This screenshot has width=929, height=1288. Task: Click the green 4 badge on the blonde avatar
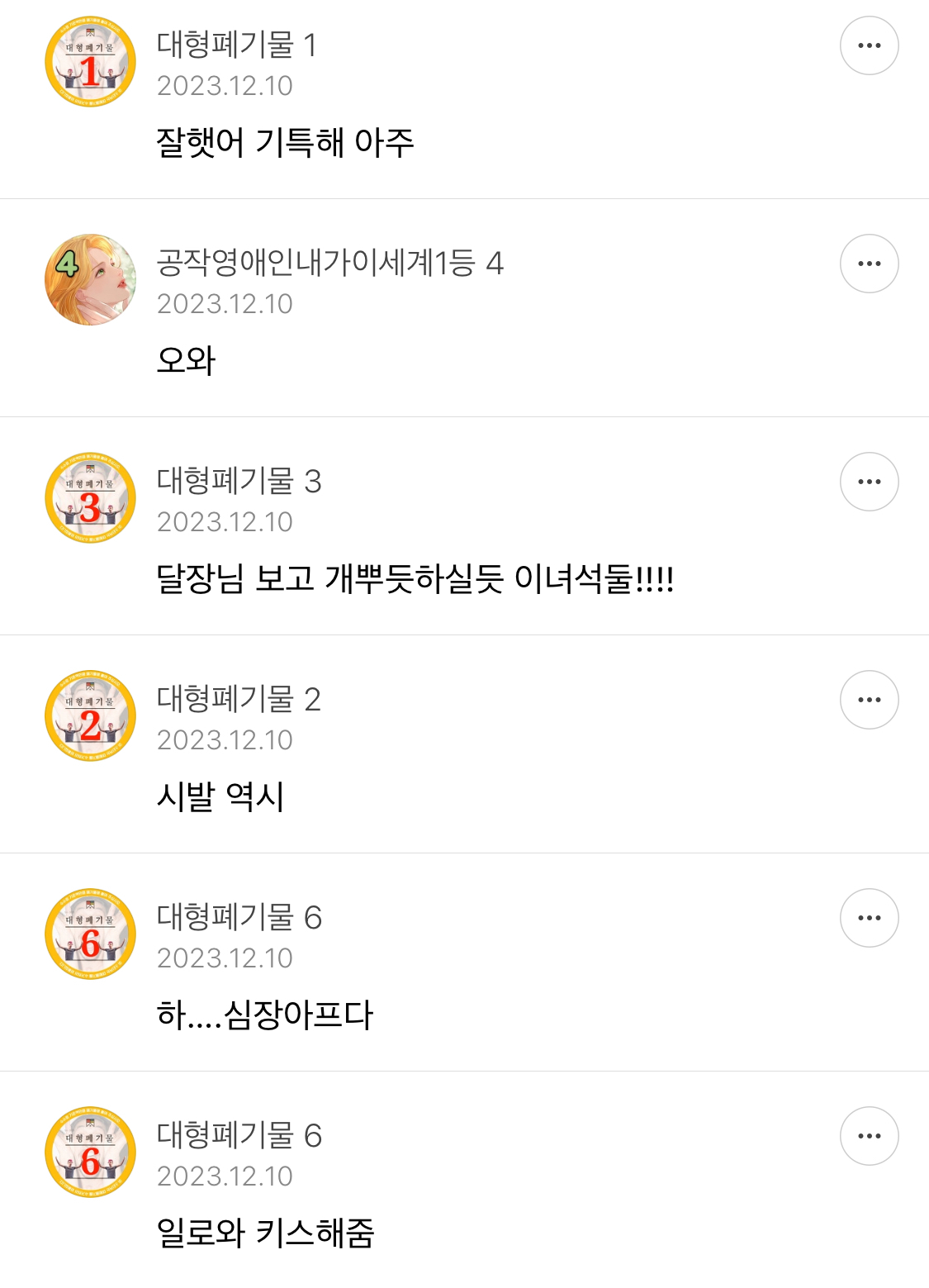click(x=68, y=260)
